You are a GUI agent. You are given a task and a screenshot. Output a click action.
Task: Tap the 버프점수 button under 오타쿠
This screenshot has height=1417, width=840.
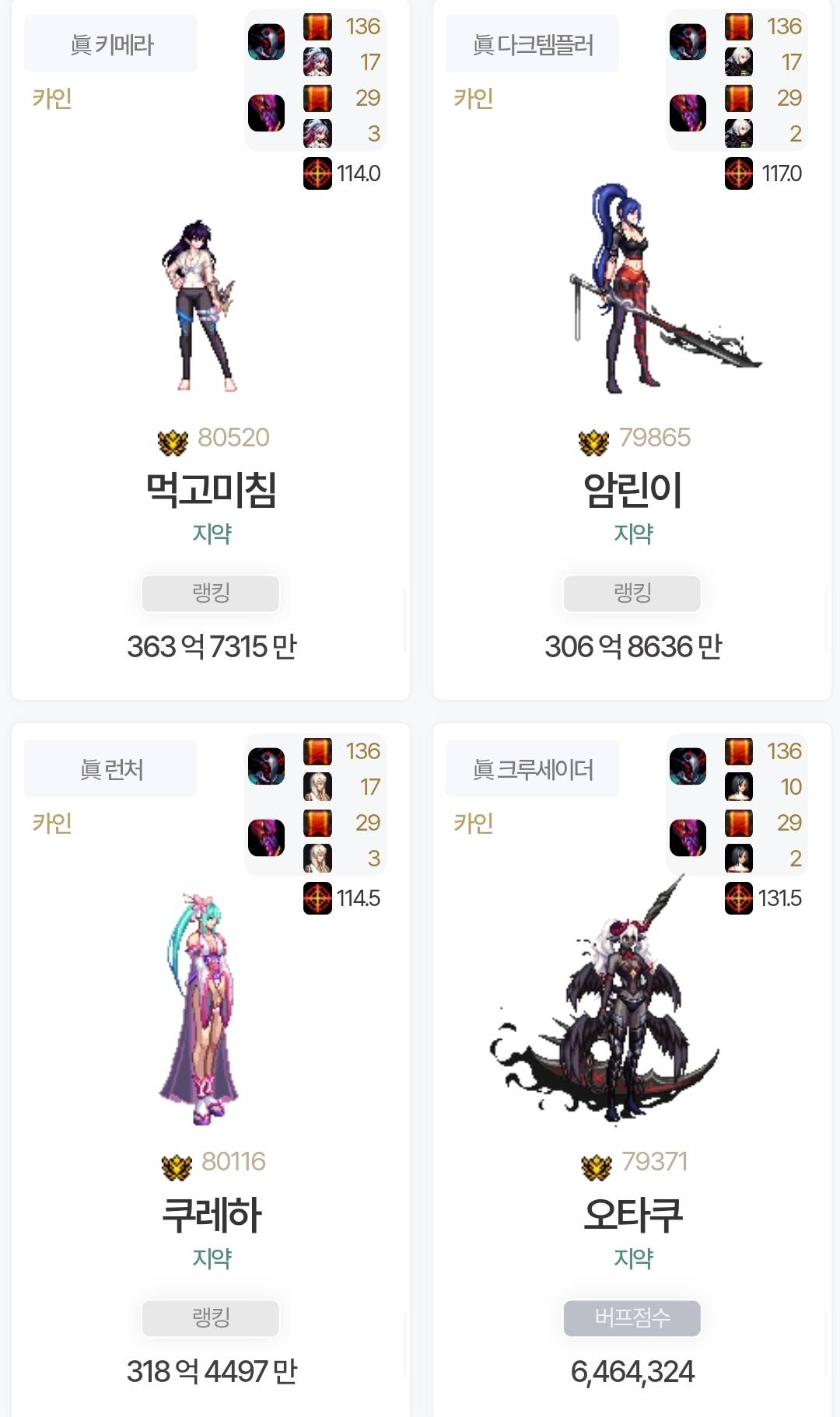coord(632,1317)
